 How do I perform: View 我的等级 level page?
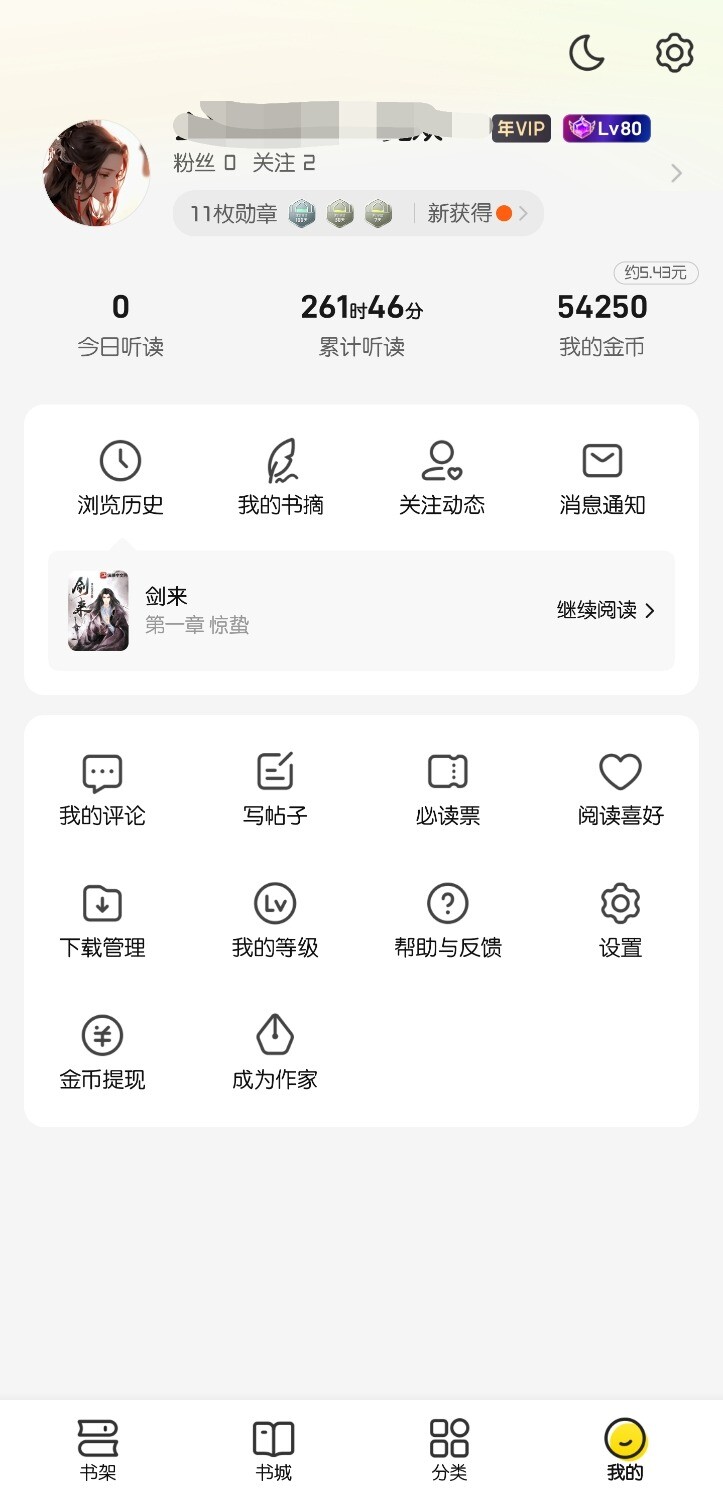275,921
